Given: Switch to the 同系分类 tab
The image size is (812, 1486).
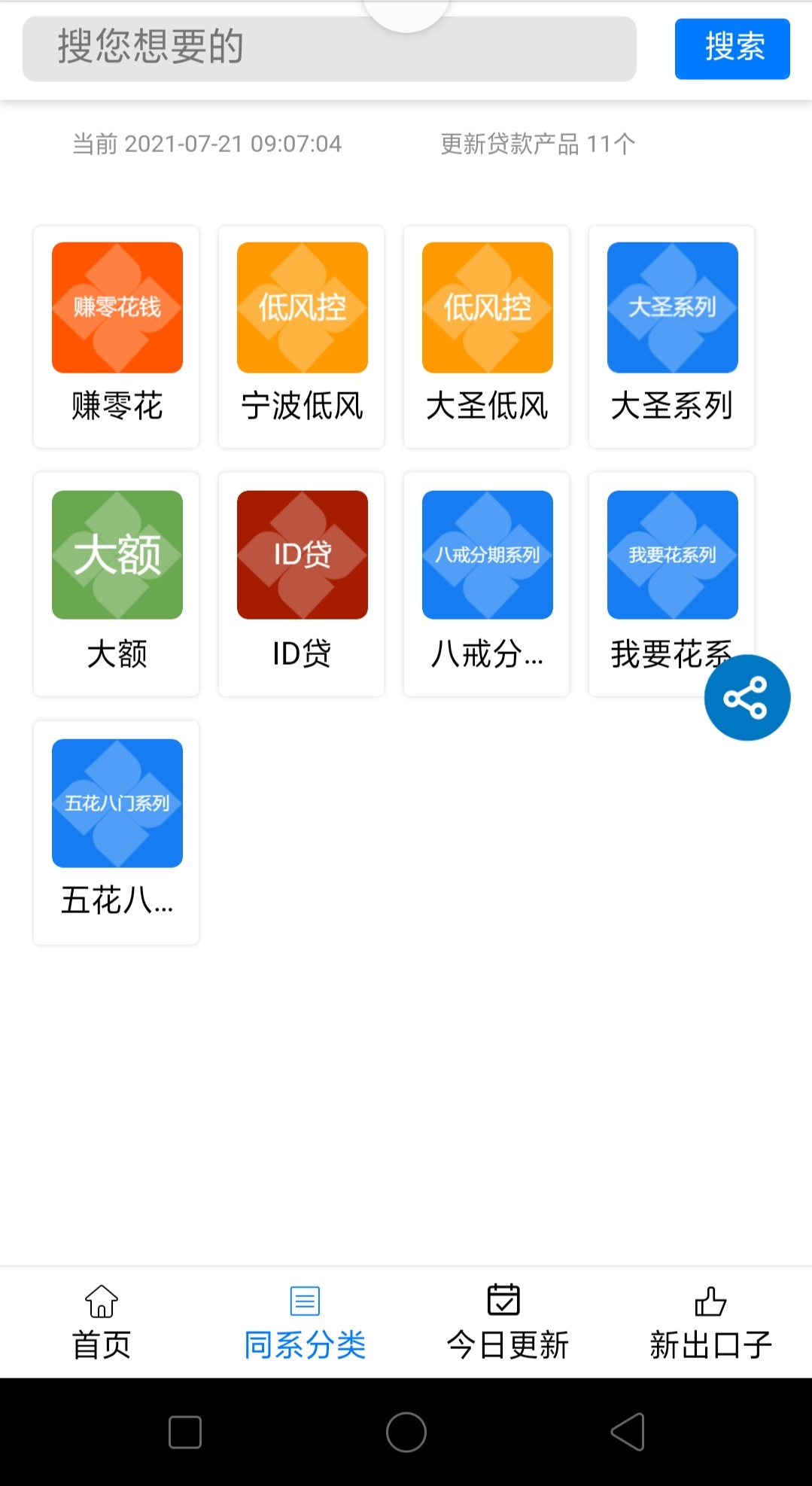Looking at the screenshot, I should [305, 1323].
